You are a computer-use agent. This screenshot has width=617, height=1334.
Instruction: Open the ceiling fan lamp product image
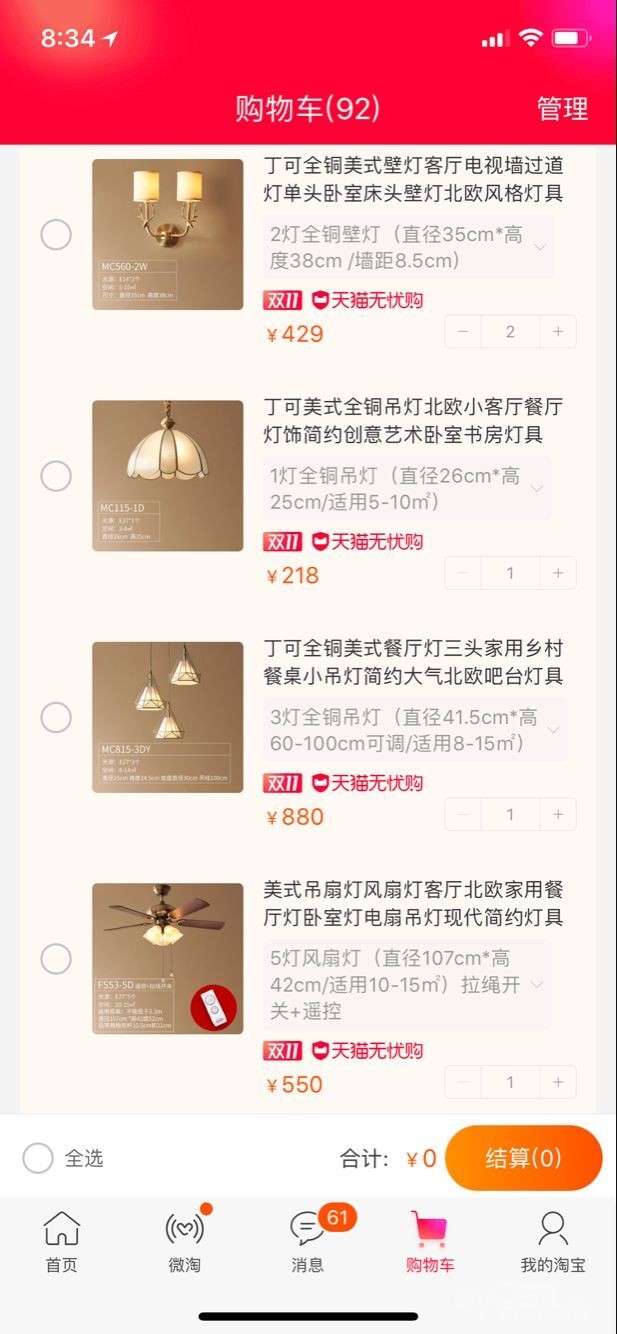tap(168, 958)
